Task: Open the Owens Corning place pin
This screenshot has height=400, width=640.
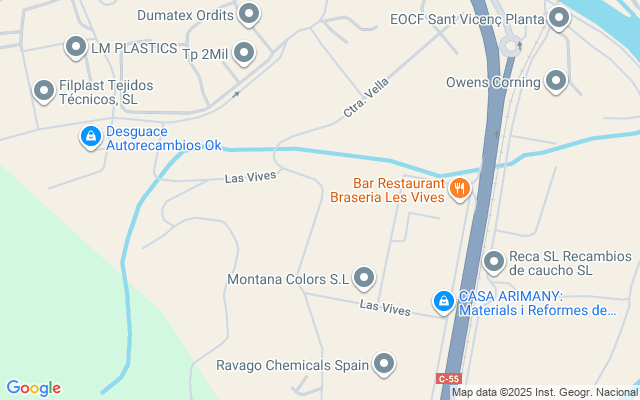Action: click(556, 82)
